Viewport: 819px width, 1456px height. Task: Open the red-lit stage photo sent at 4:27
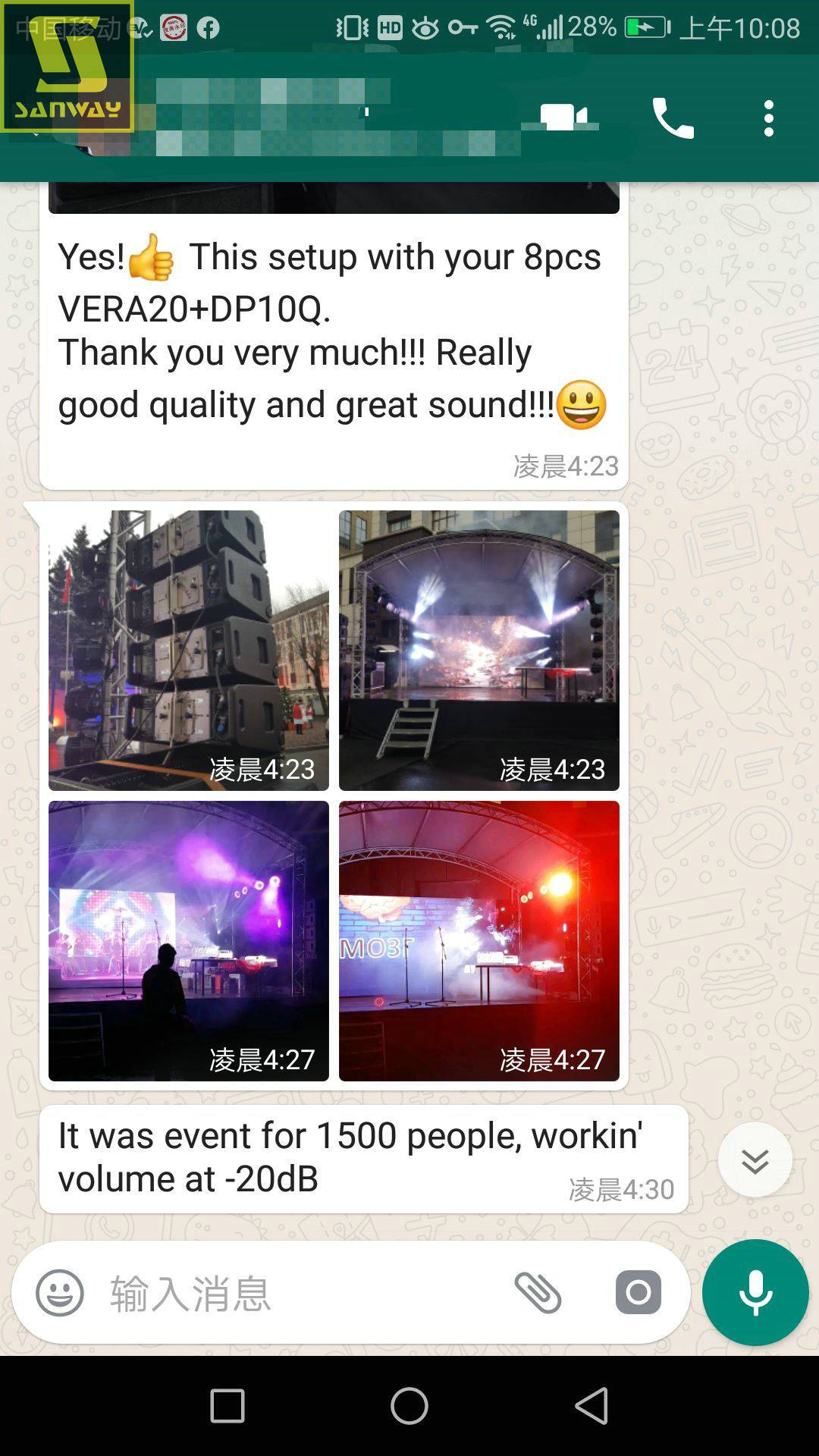point(479,941)
